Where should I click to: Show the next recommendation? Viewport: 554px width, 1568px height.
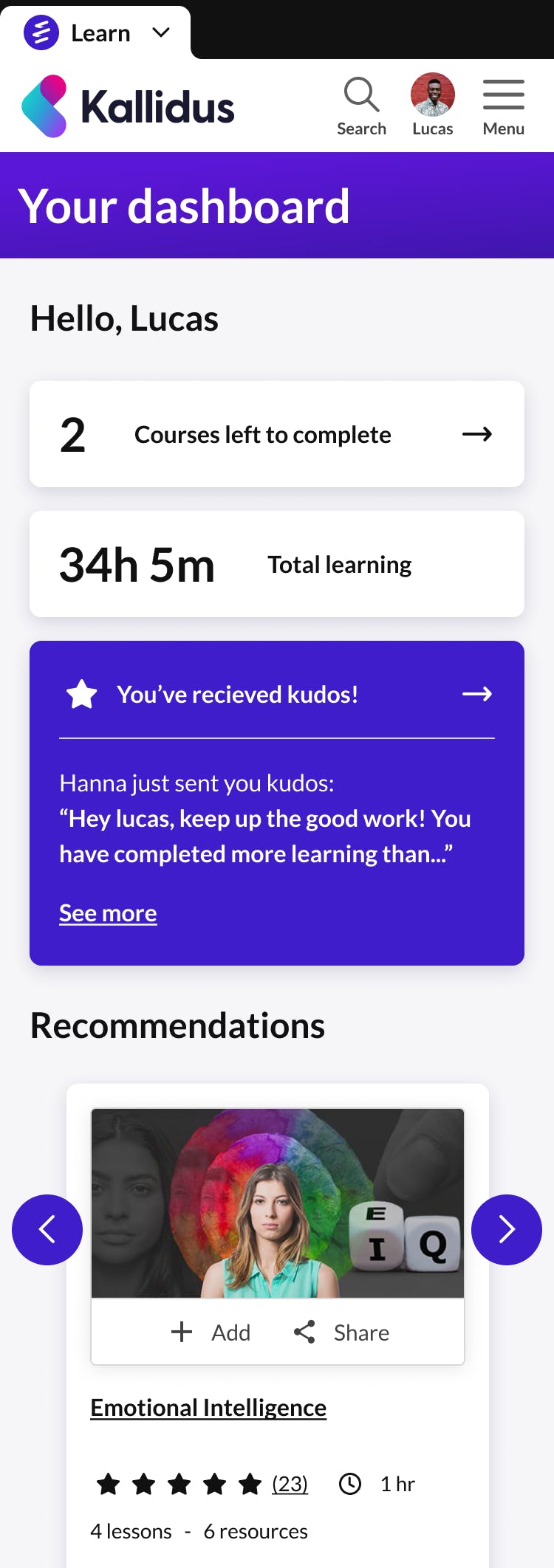[507, 1230]
